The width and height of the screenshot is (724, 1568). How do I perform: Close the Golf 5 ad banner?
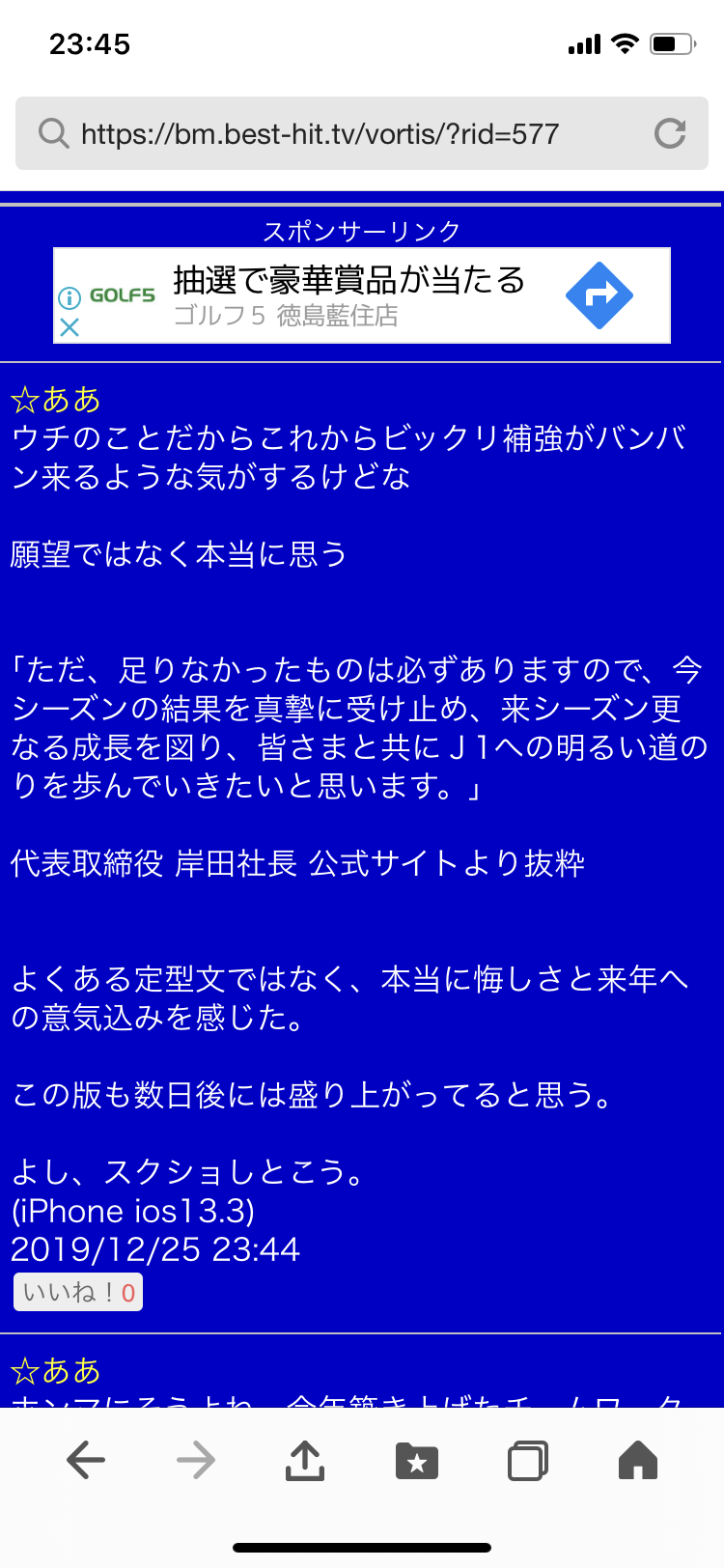pyautogui.click(x=69, y=328)
